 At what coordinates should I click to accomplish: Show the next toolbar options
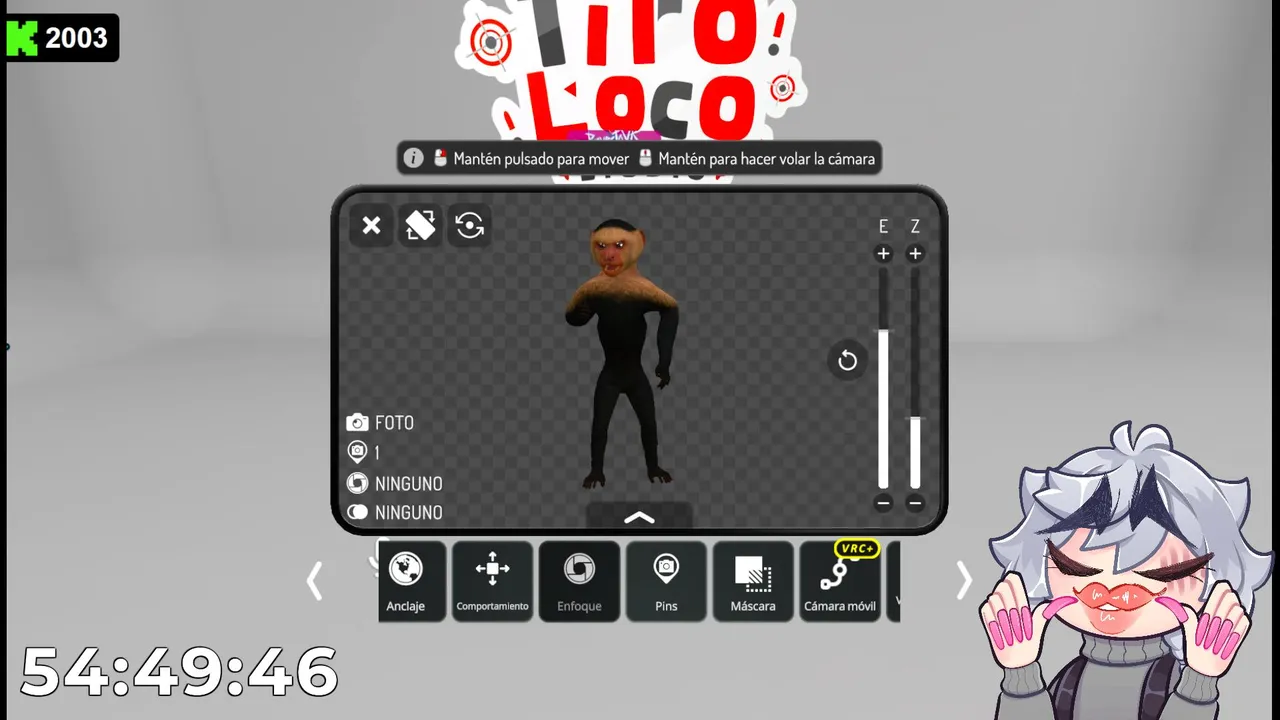(x=963, y=581)
